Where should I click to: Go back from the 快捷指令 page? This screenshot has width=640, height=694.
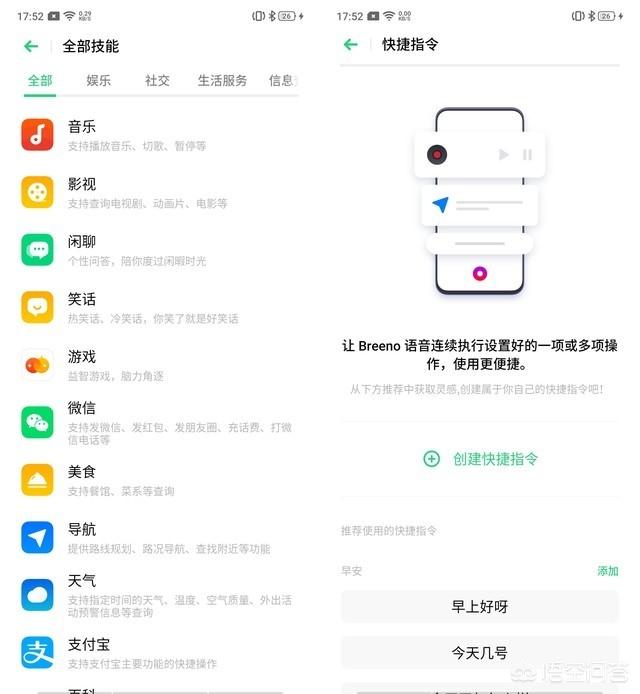(350, 45)
